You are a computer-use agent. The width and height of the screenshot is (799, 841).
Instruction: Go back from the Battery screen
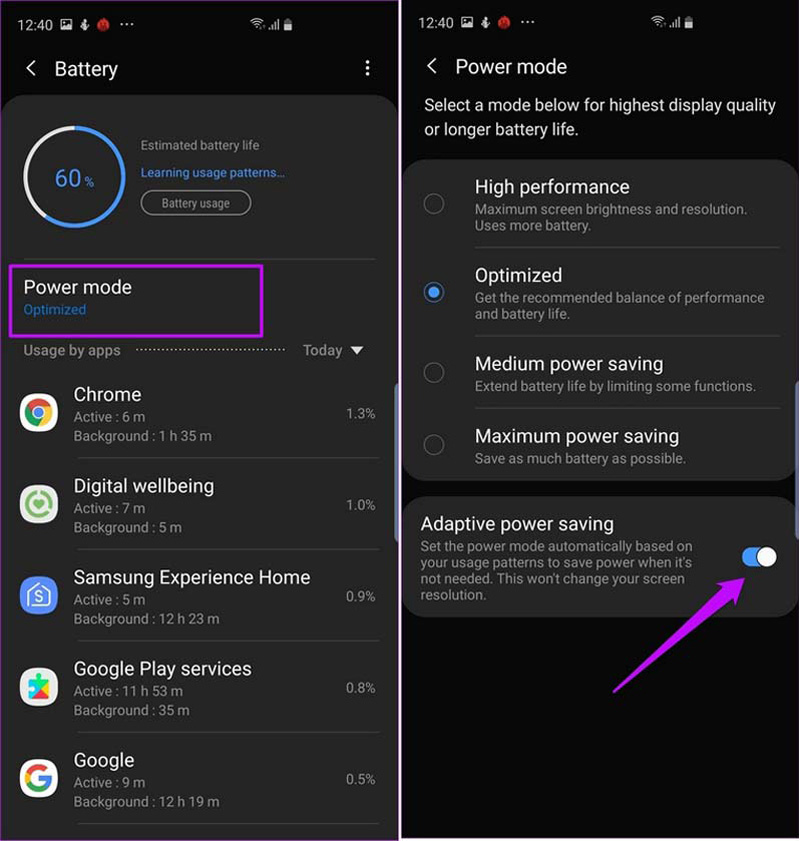pos(31,68)
